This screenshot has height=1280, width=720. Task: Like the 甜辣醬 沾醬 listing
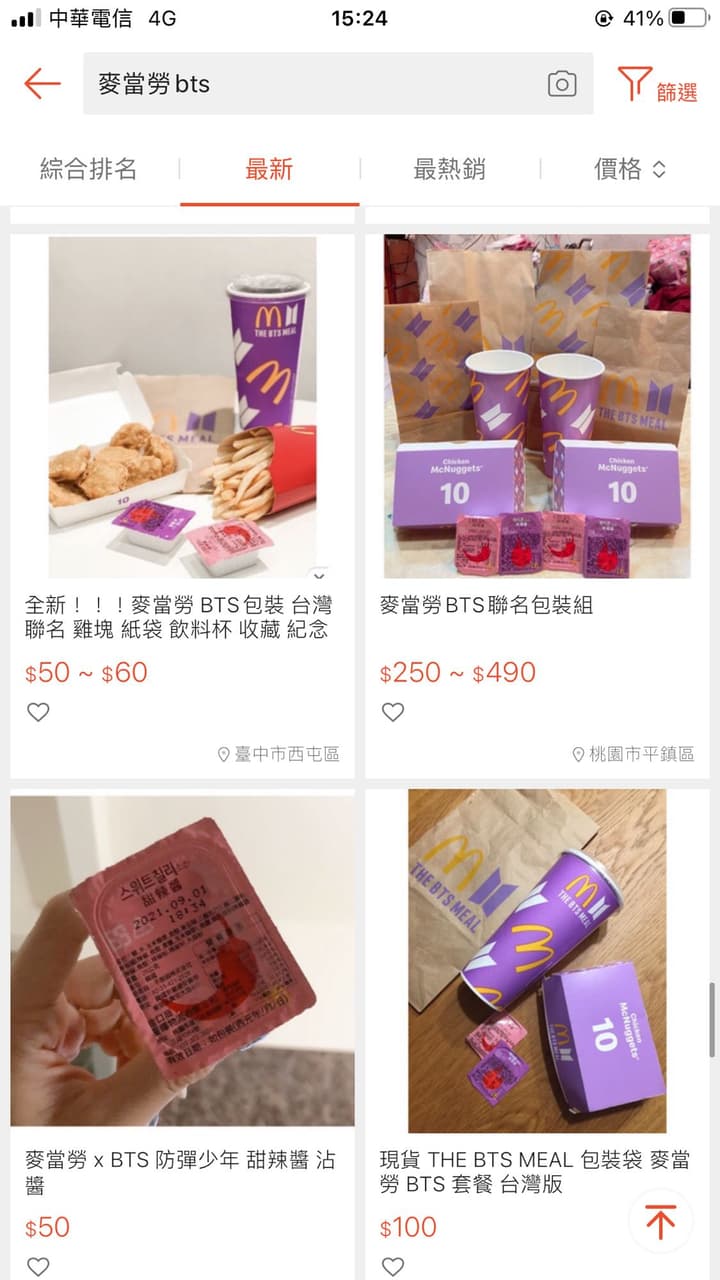click(x=38, y=1267)
